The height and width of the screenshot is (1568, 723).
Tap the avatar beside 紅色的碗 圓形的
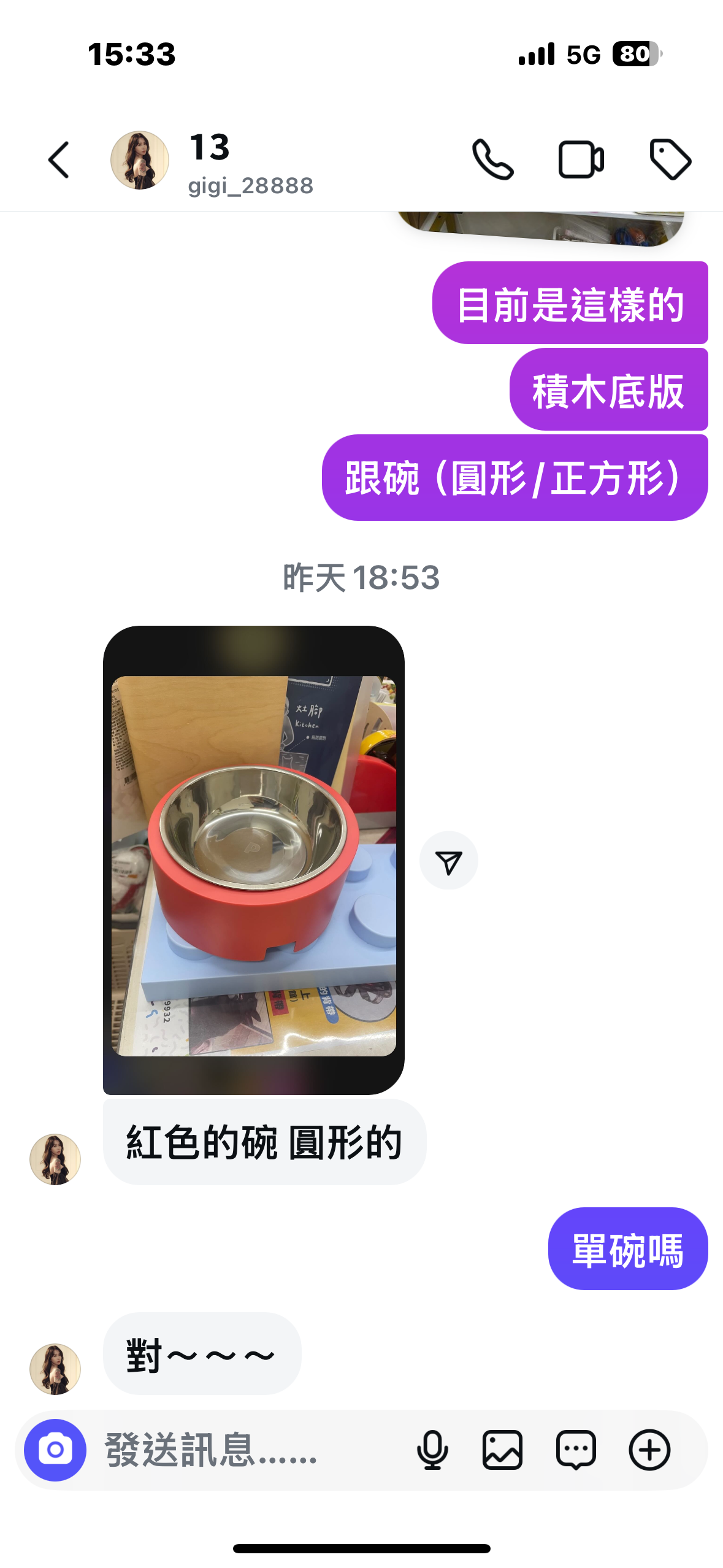[x=55, y=1159]
